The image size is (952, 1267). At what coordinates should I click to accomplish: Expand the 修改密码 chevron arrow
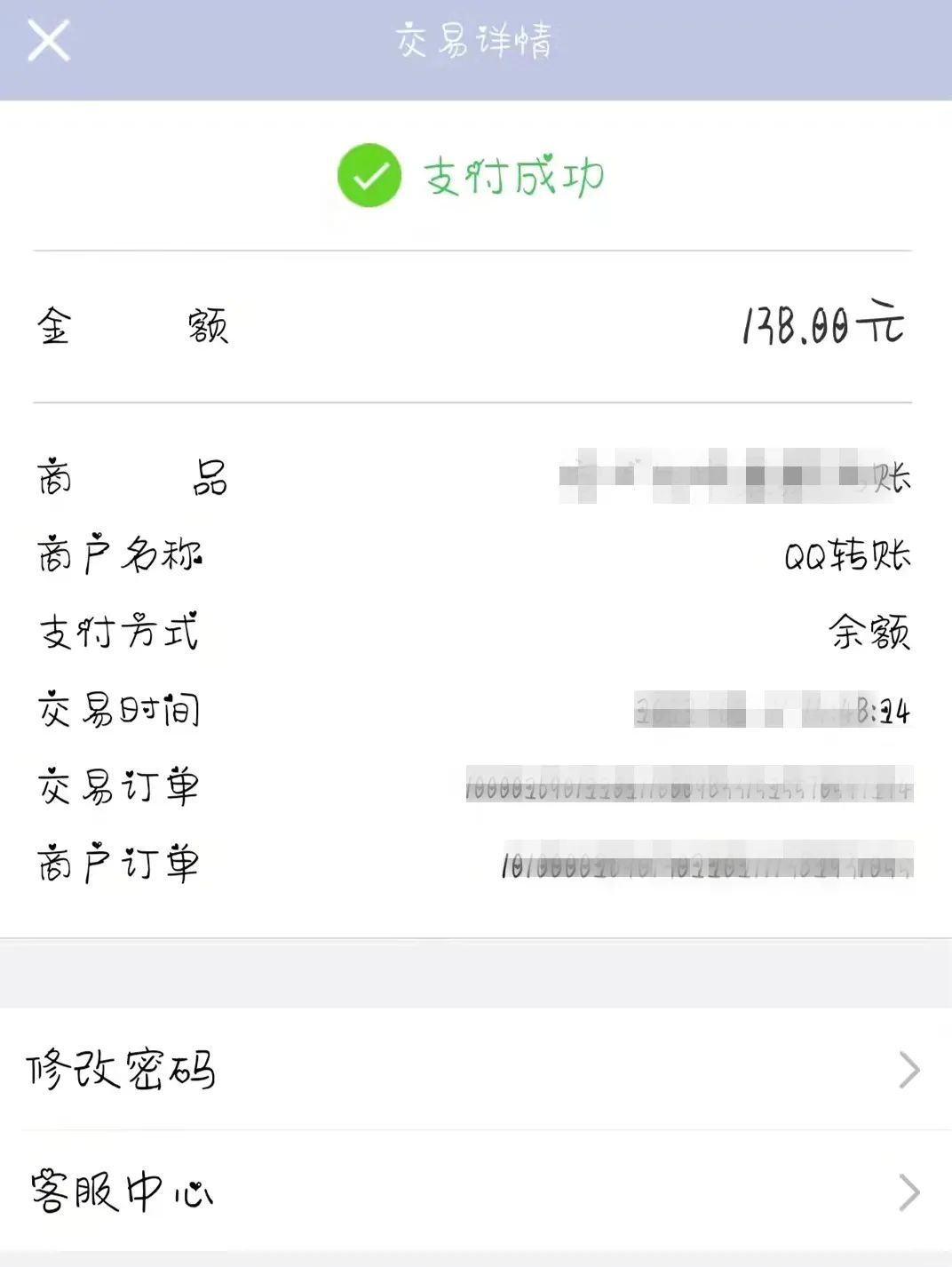click(x=906, y=1071)
